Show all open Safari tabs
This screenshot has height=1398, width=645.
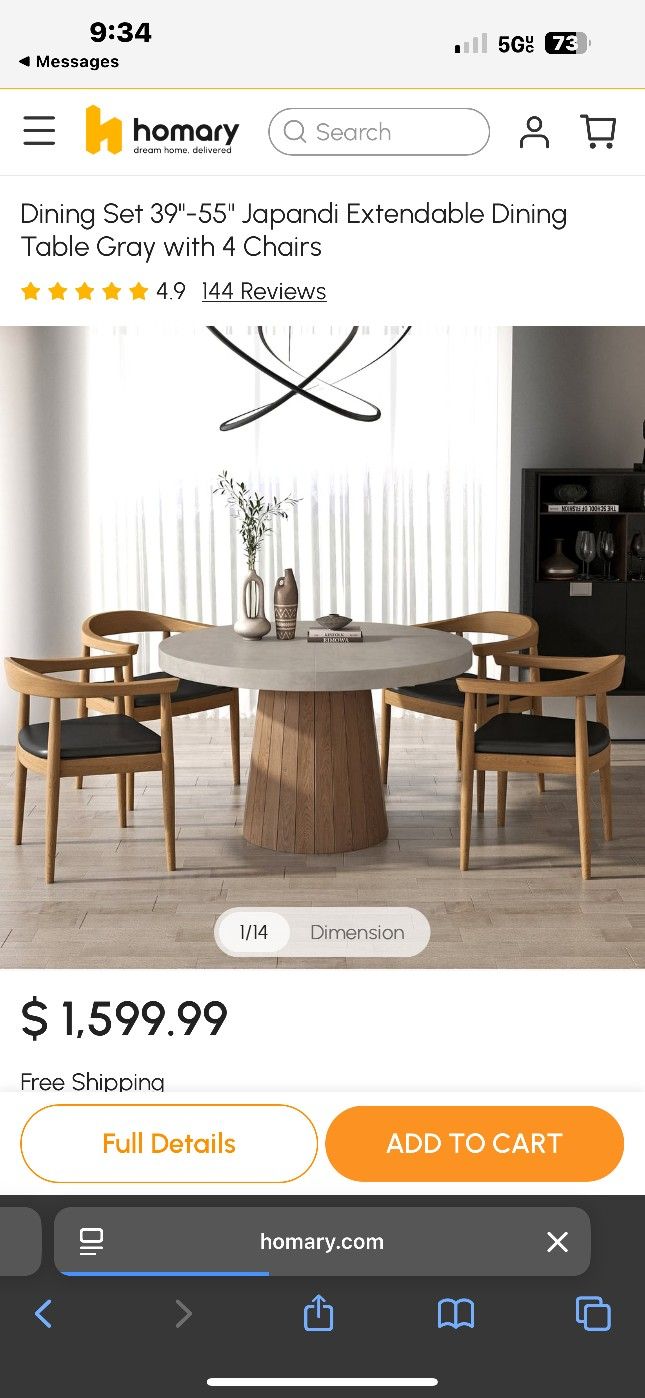[593, 1313]
